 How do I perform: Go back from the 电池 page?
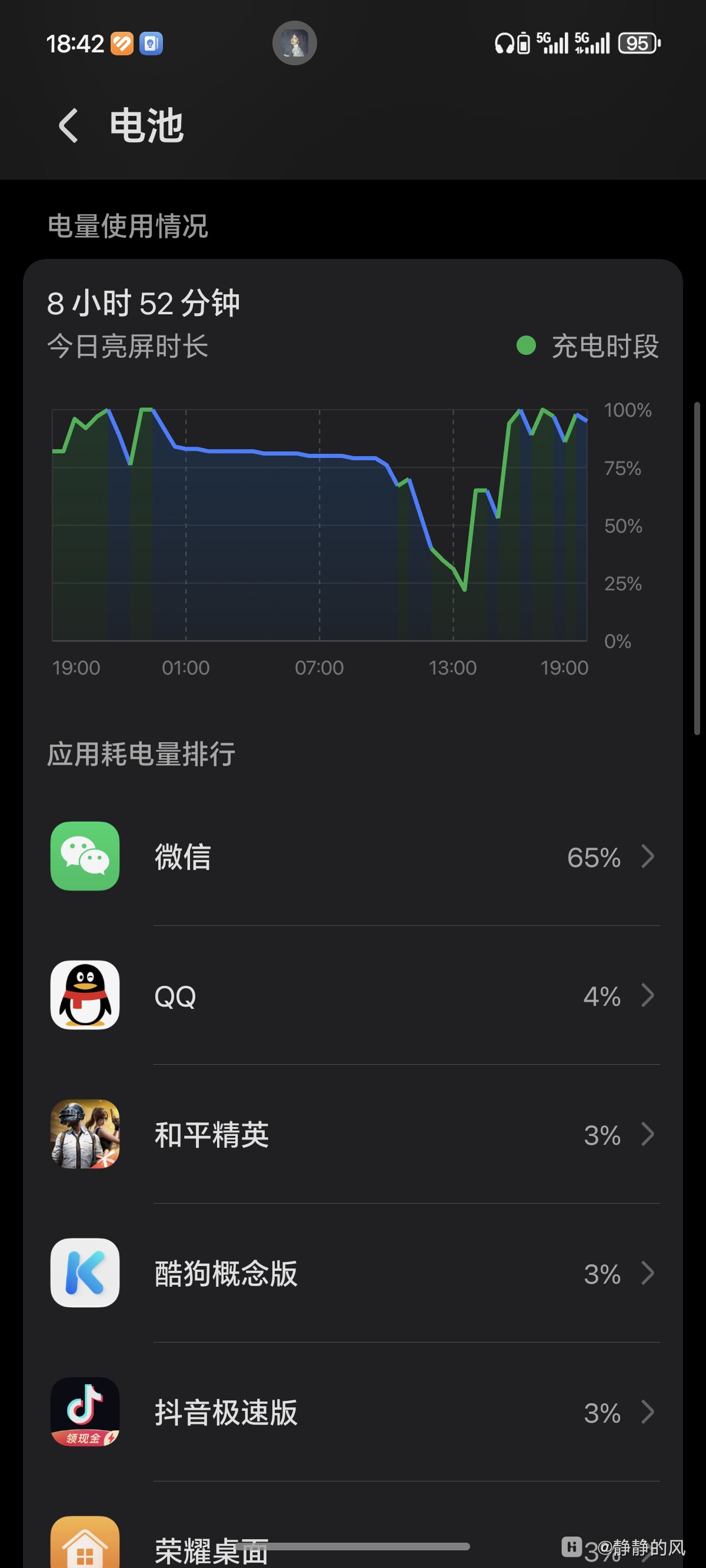click(69, 126)
